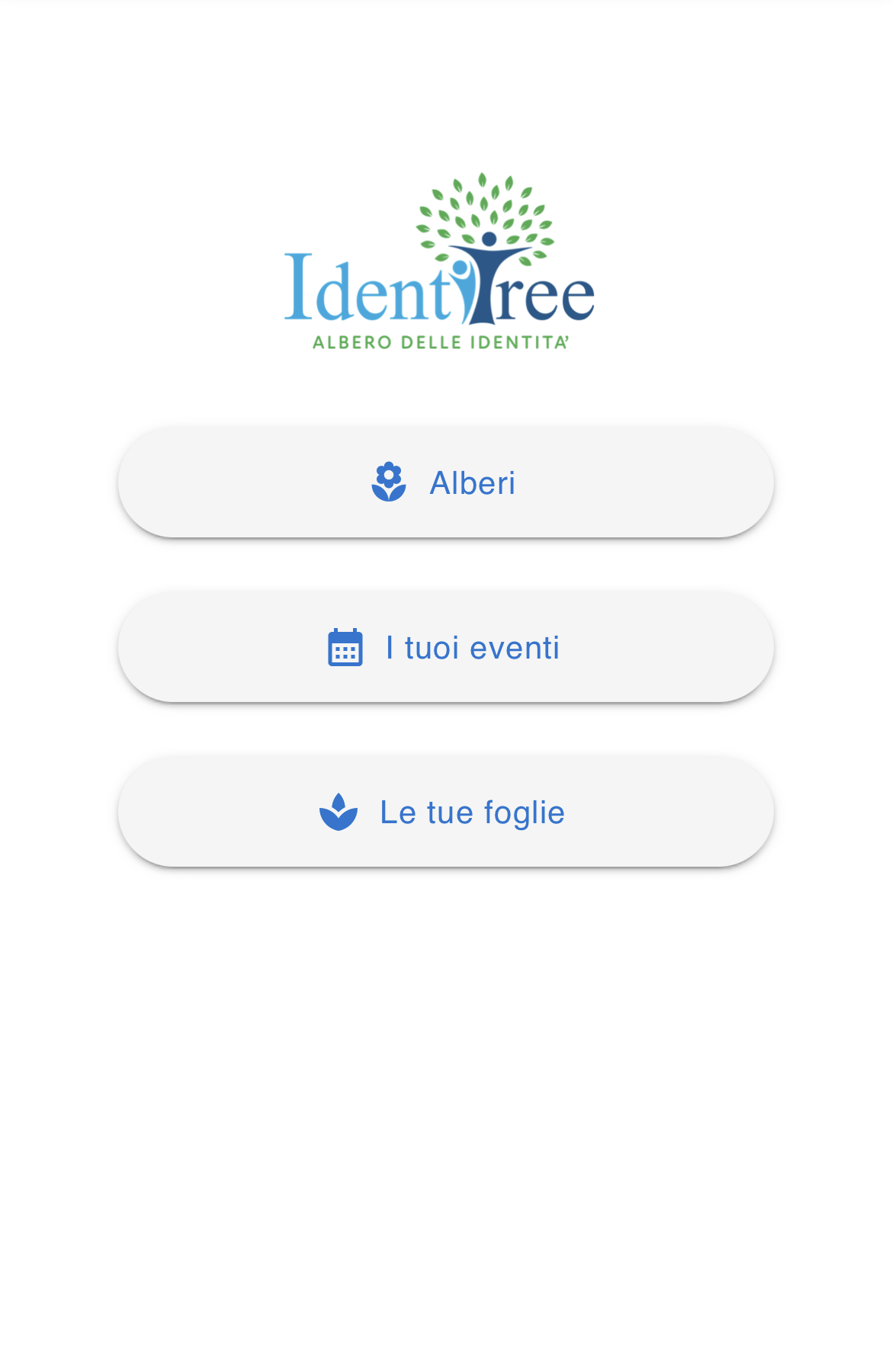
Task: Open the Alberi section
Action: (446, 482)
